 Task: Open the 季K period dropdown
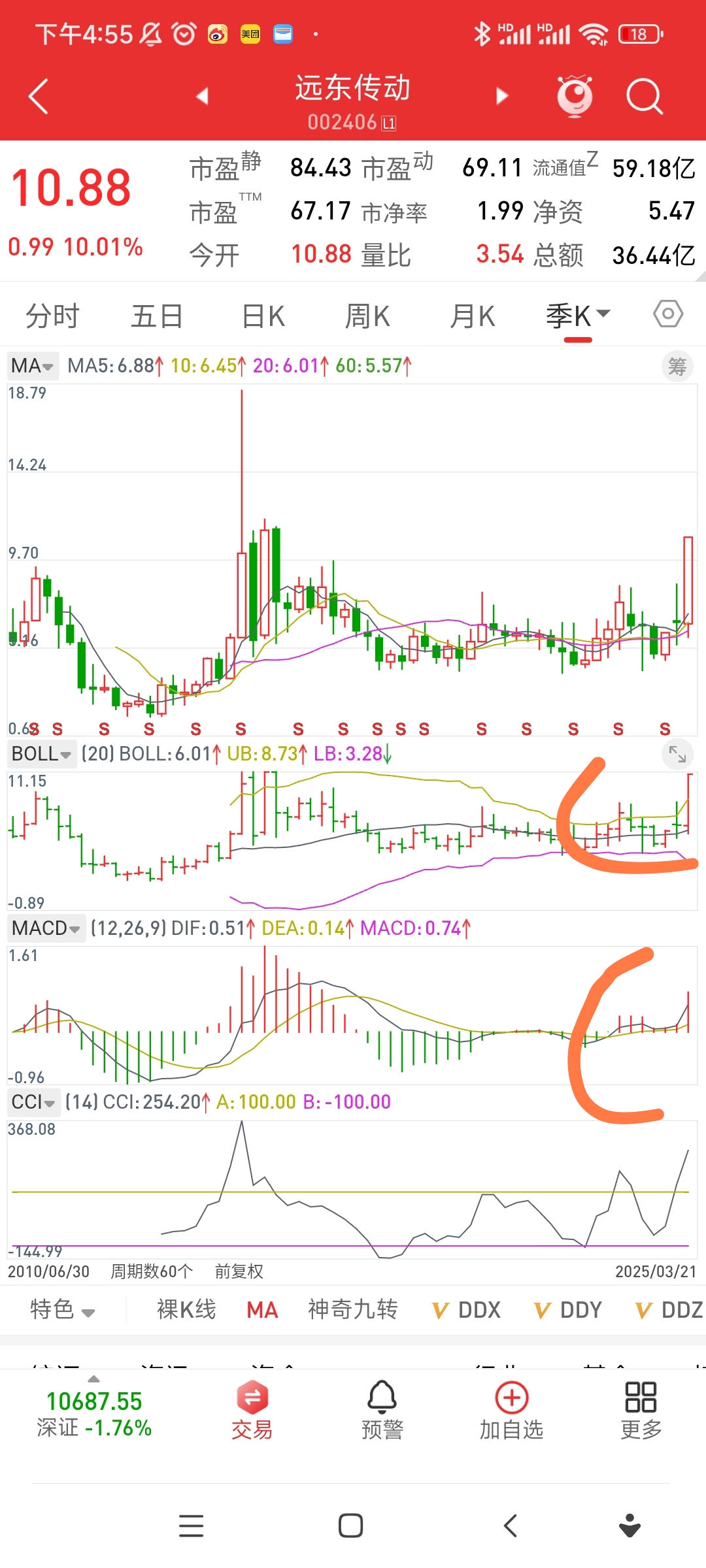coord(578,317)
